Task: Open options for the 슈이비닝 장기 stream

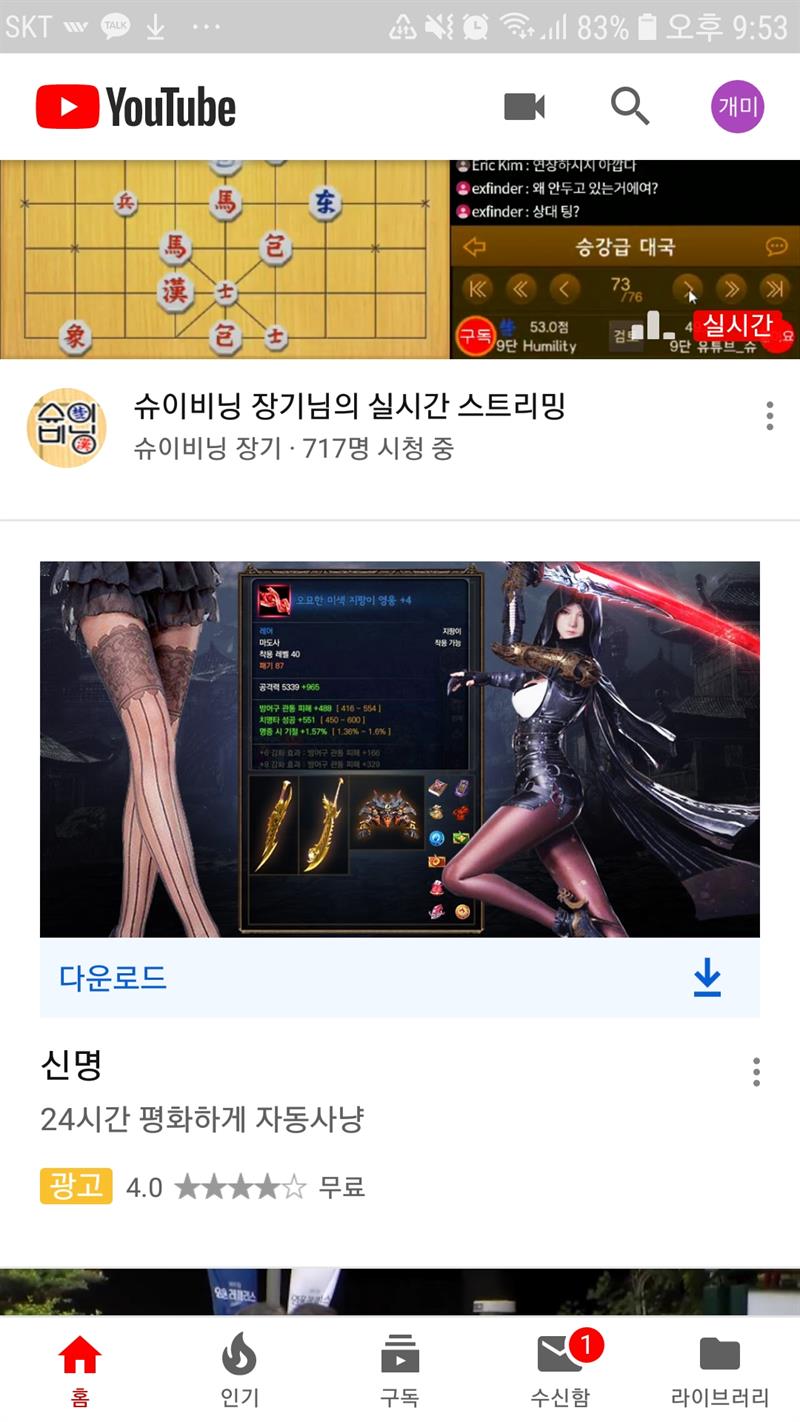Action: tap(769, 415)
